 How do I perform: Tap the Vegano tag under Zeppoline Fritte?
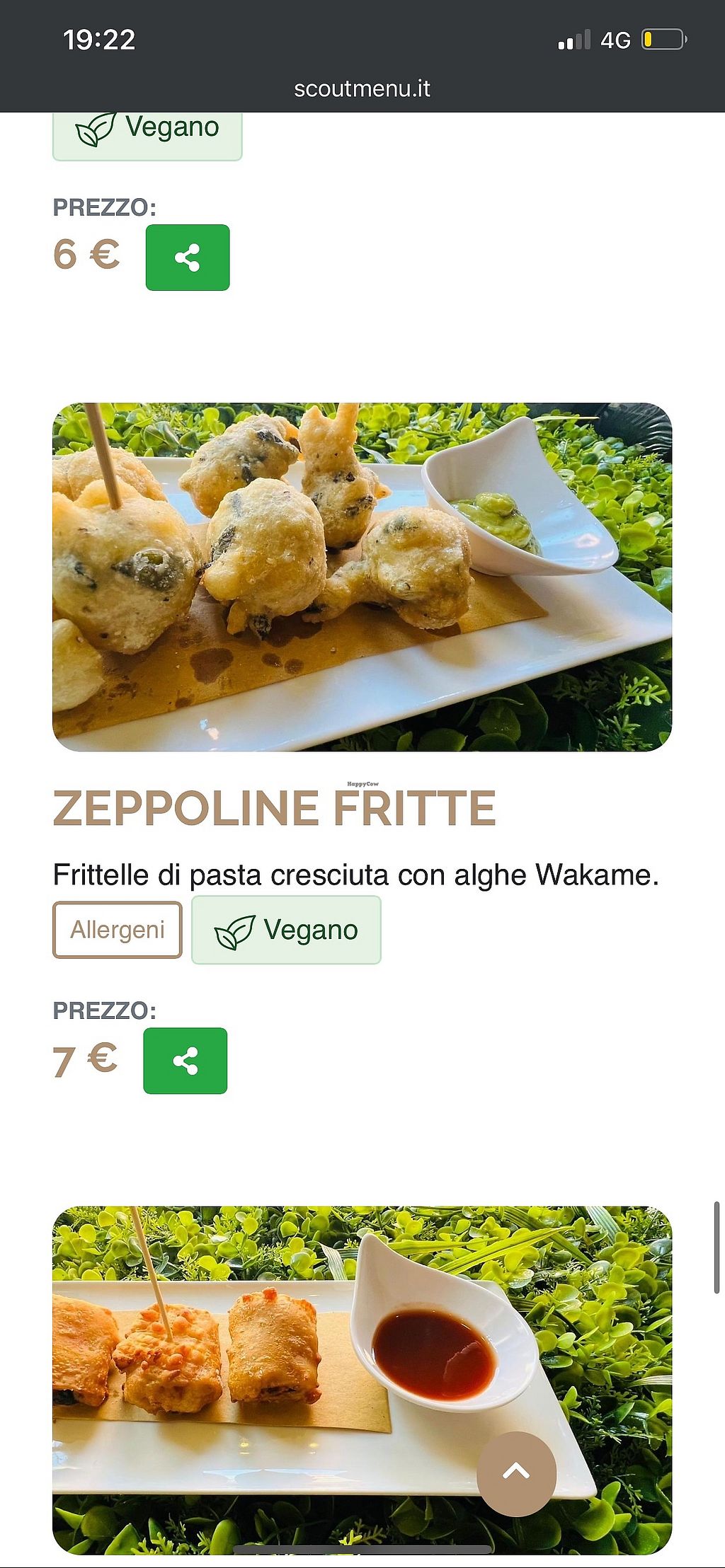[x=286, y=930]
